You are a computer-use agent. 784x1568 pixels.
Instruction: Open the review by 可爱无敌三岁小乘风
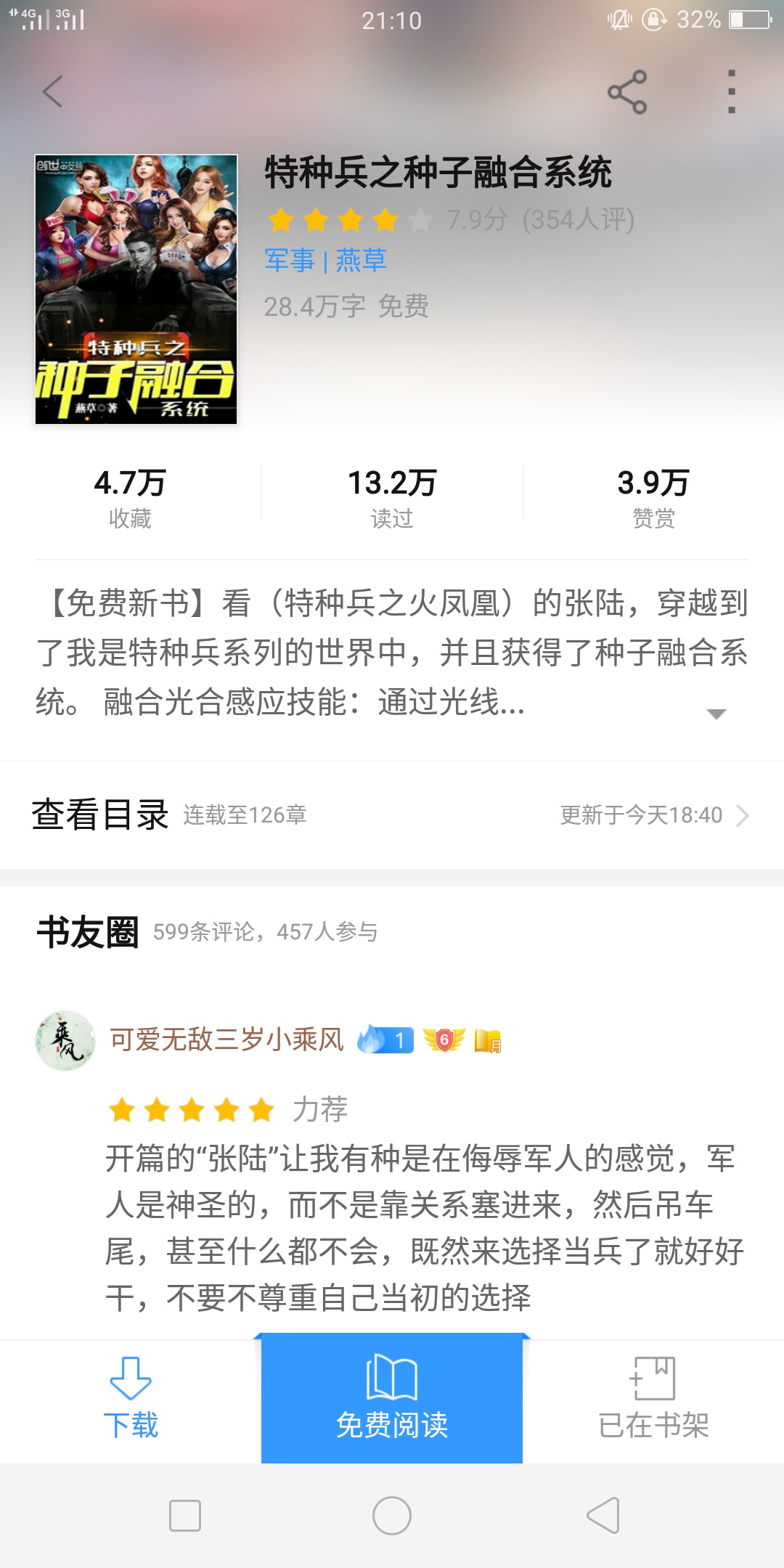click(x=421, y=1227)
